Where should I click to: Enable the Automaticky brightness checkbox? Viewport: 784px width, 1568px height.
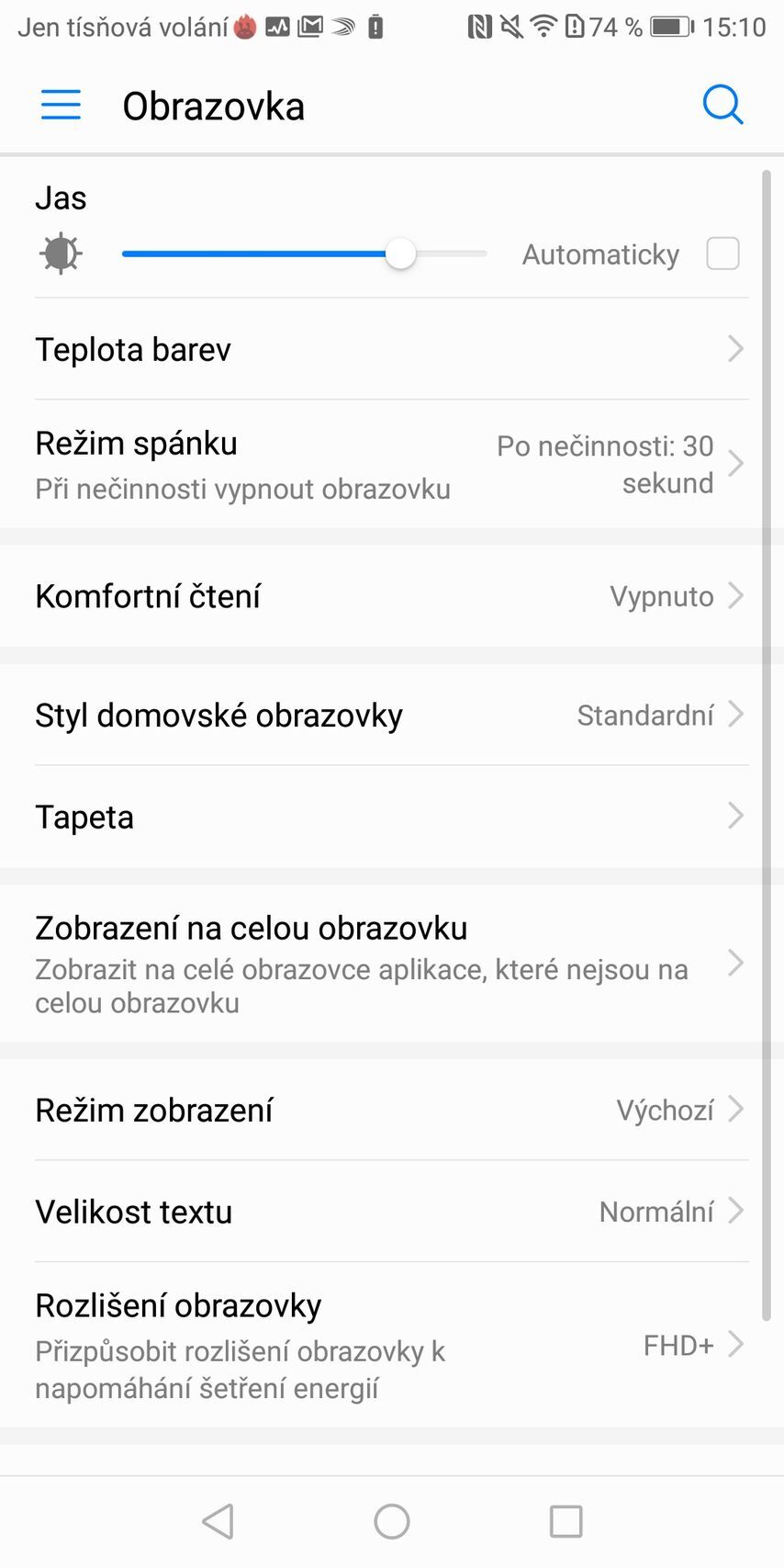tap(723, 254)
